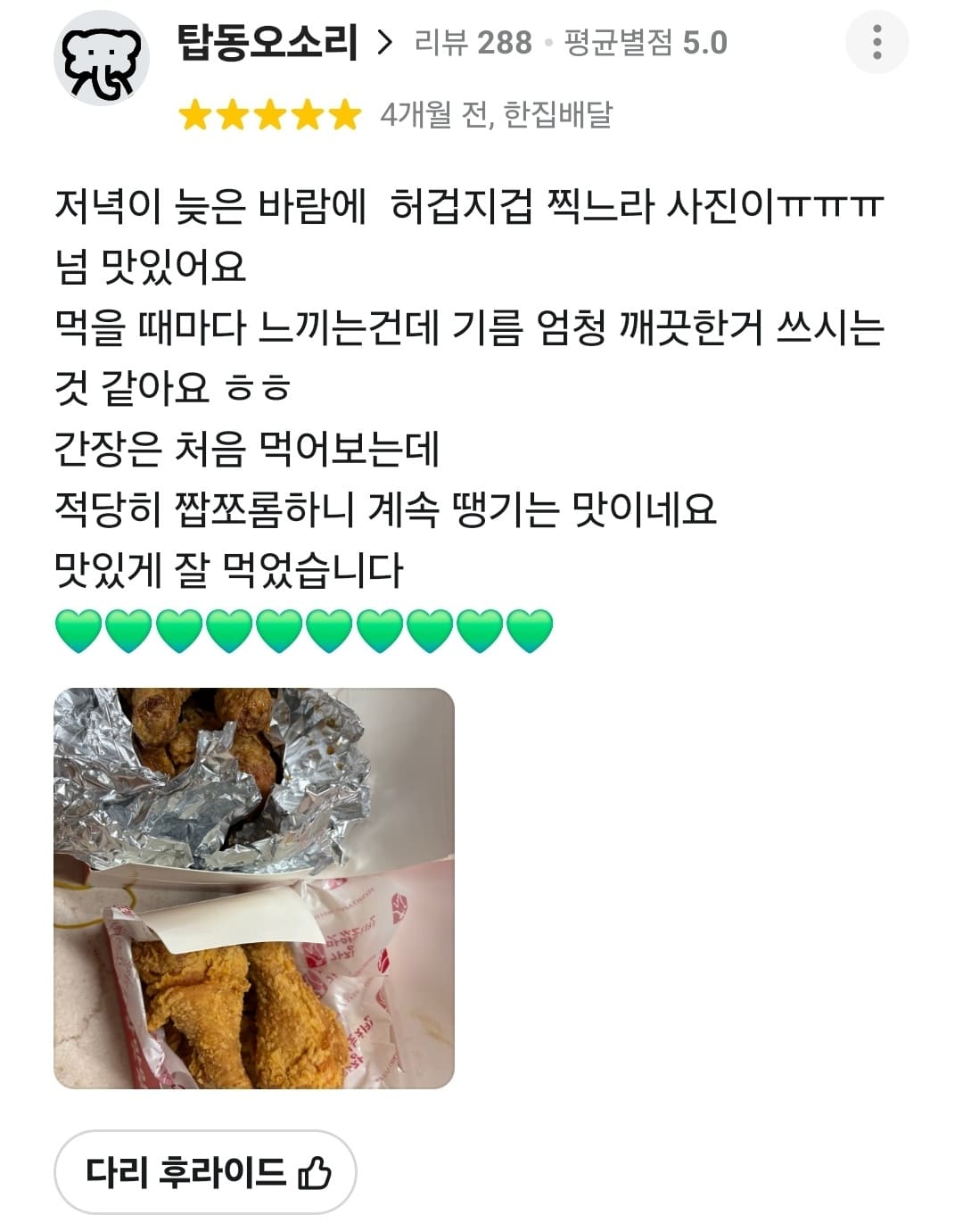Expand restaurant details via chevron next to 탑동오소리
The image size is (963, 1232).
click(385, 40)
